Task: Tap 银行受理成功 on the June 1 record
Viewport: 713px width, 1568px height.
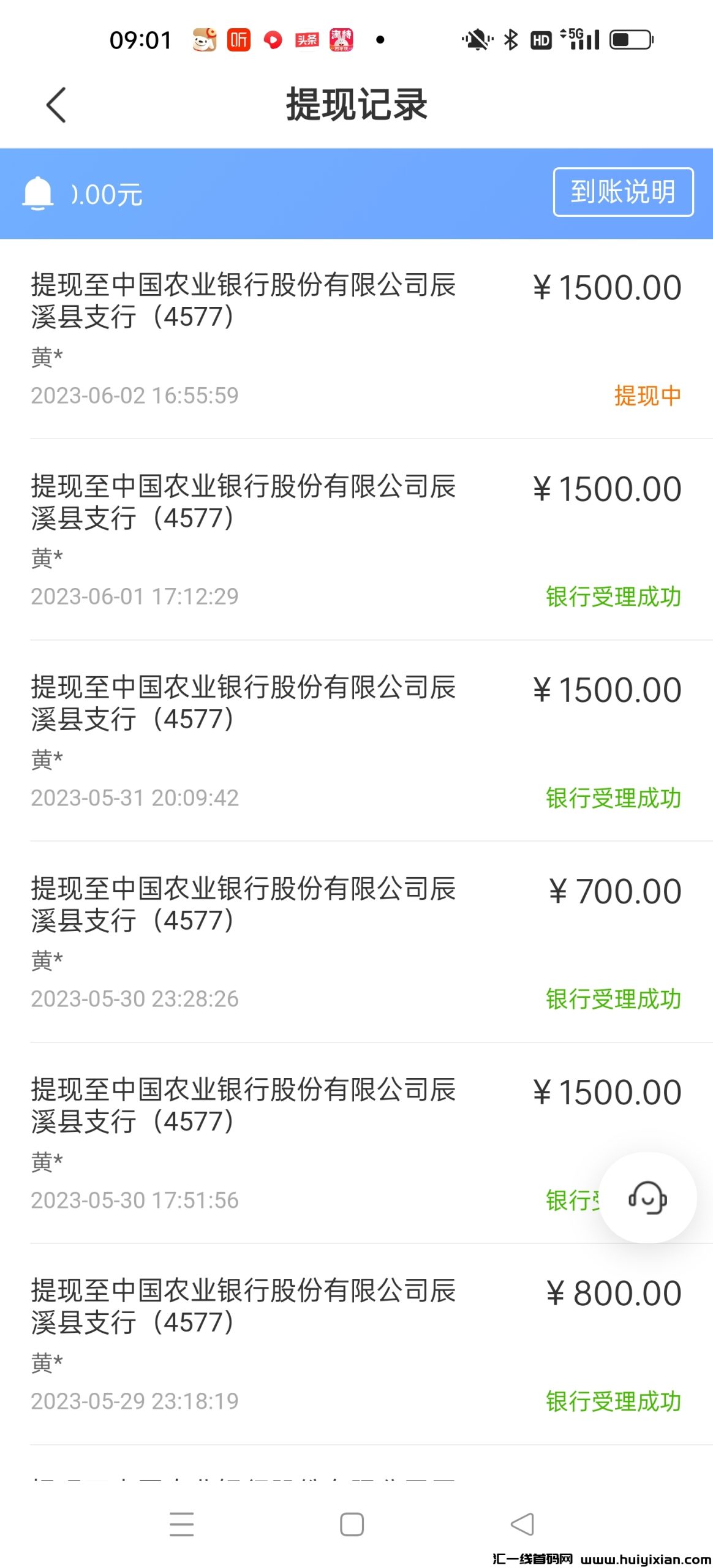Action: (x=613, y=597)
